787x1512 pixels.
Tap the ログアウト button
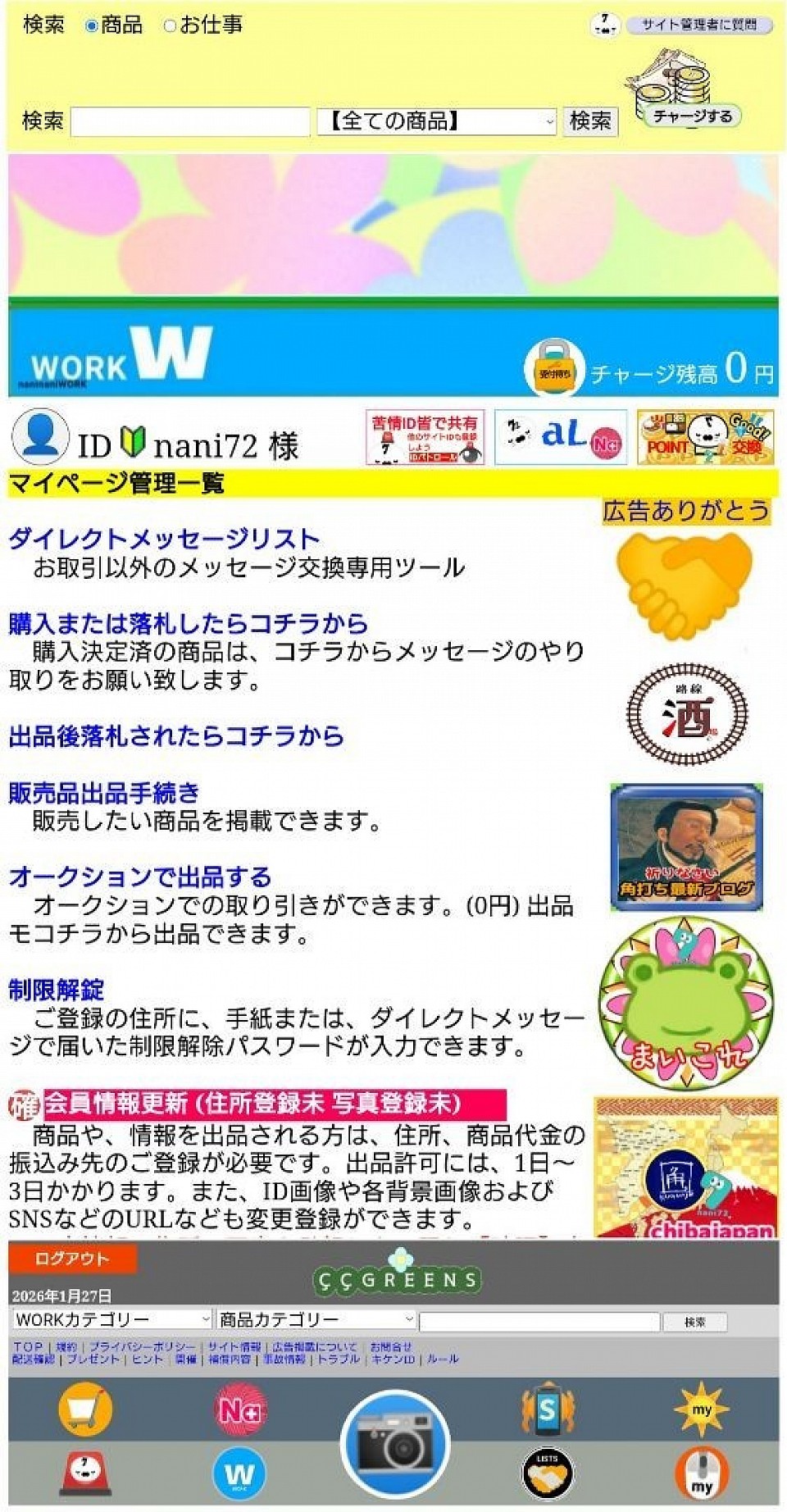point(72,1259)
